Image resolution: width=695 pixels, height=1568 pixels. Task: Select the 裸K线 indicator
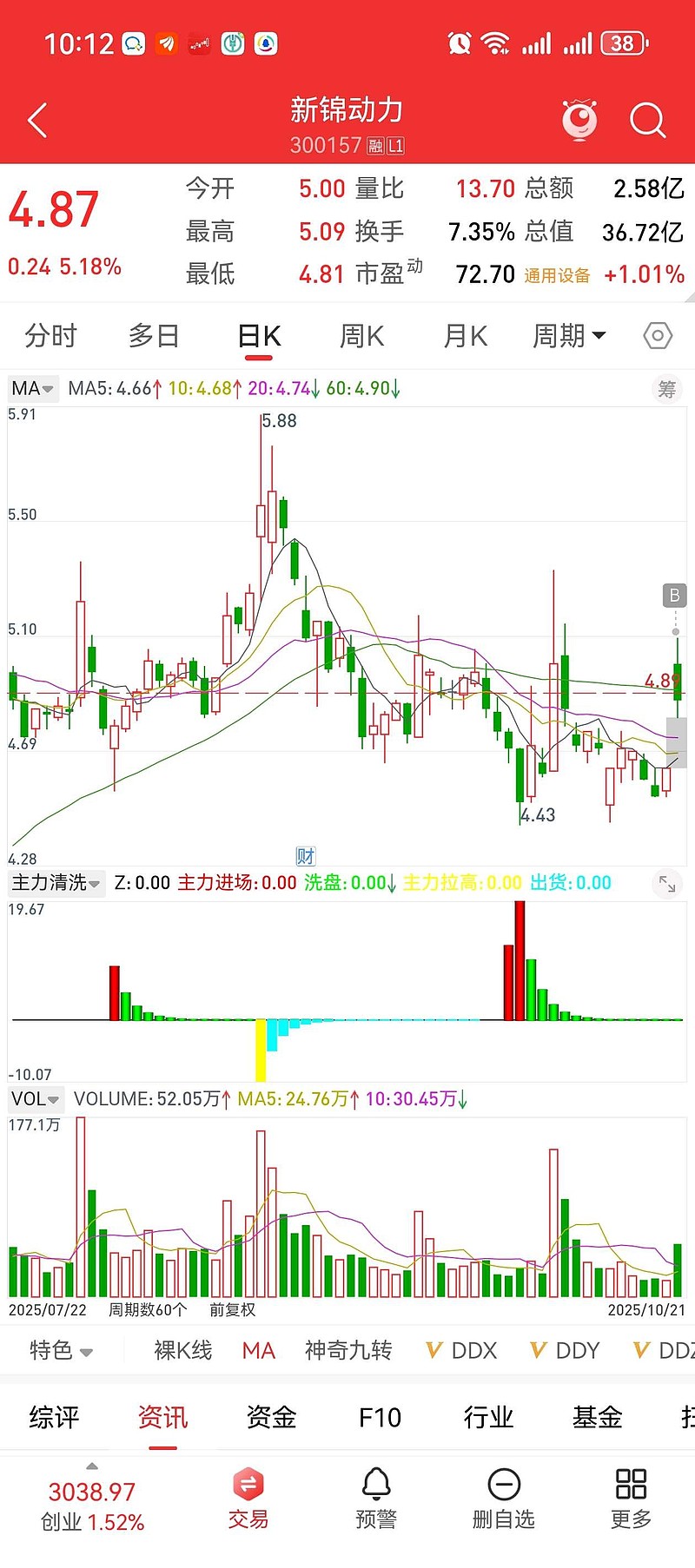[182, 1350]
